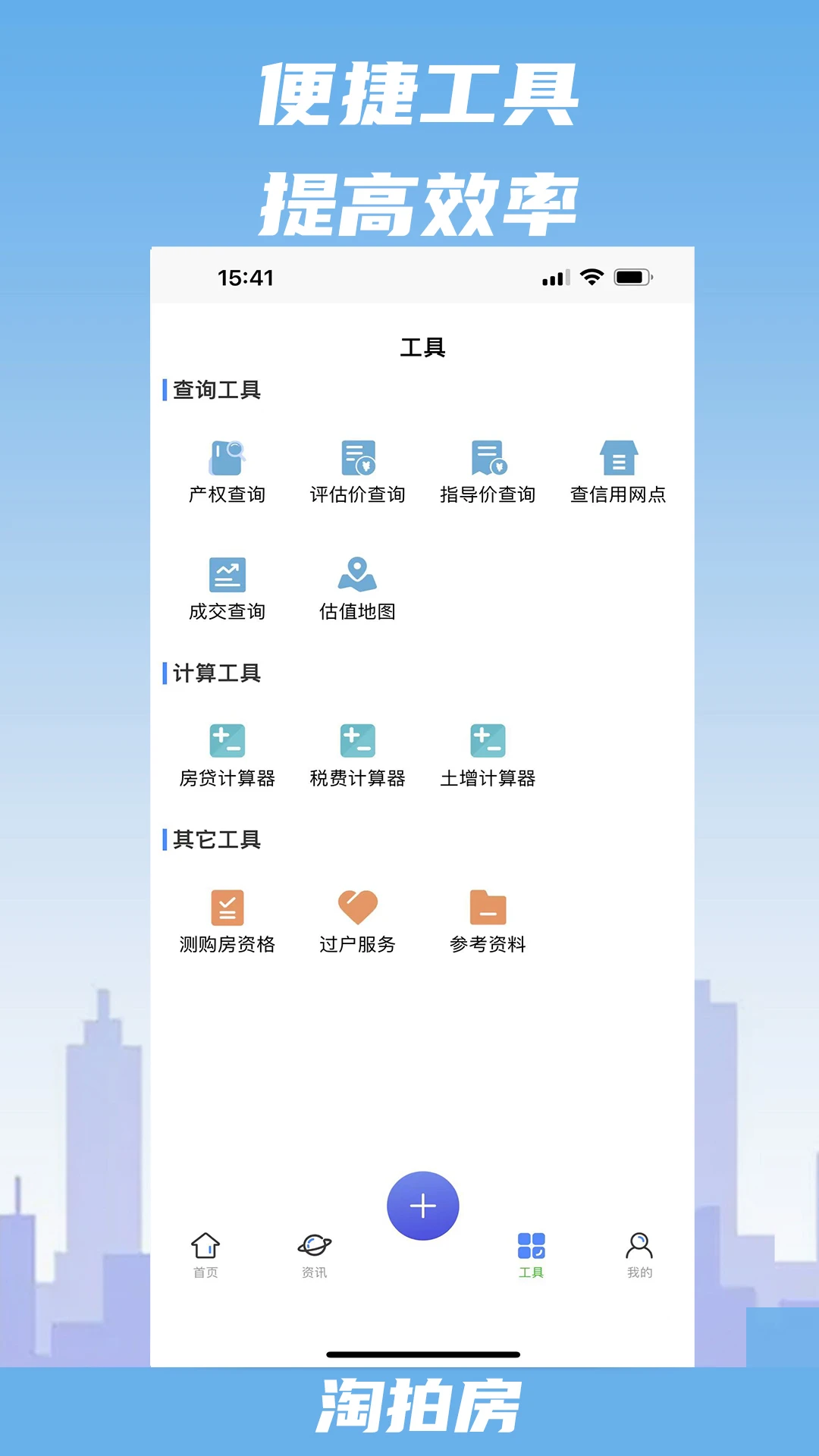Screen dimensions: 819x1456
Task: Switch to the 首页 home tab
Action: tap(206, 1251)
